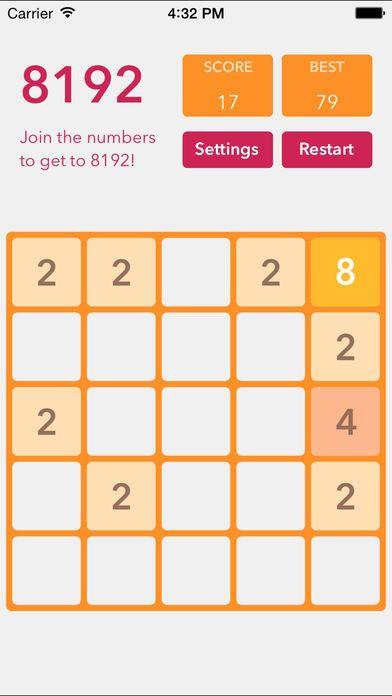The width and height of the screenshot is (392, 696).
Task: Open the Settings button
Action: click(227, 150)
